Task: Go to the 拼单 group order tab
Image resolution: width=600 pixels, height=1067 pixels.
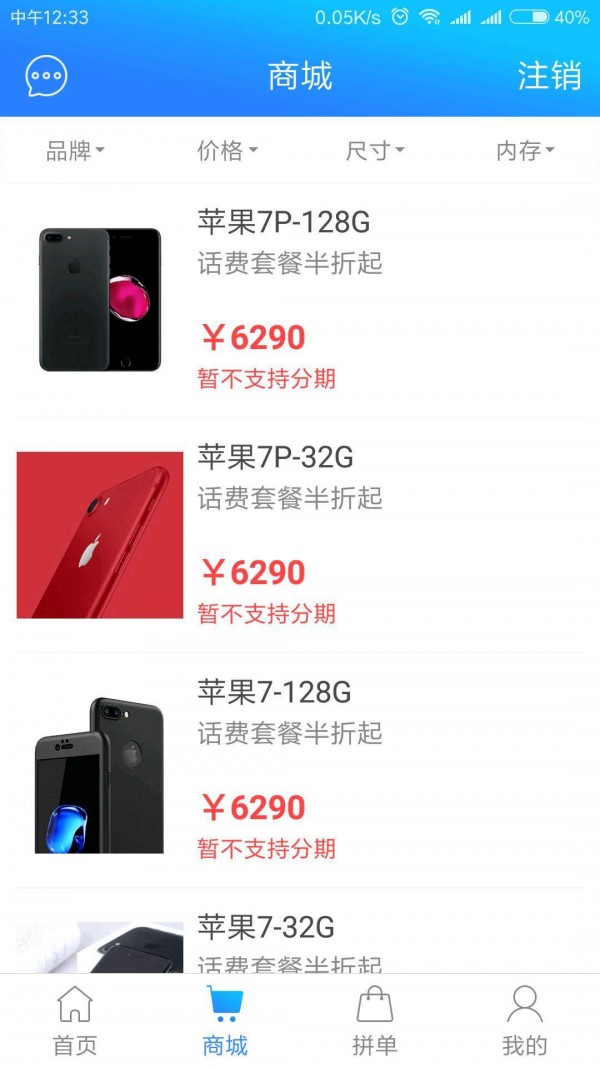Action: 375,1020
